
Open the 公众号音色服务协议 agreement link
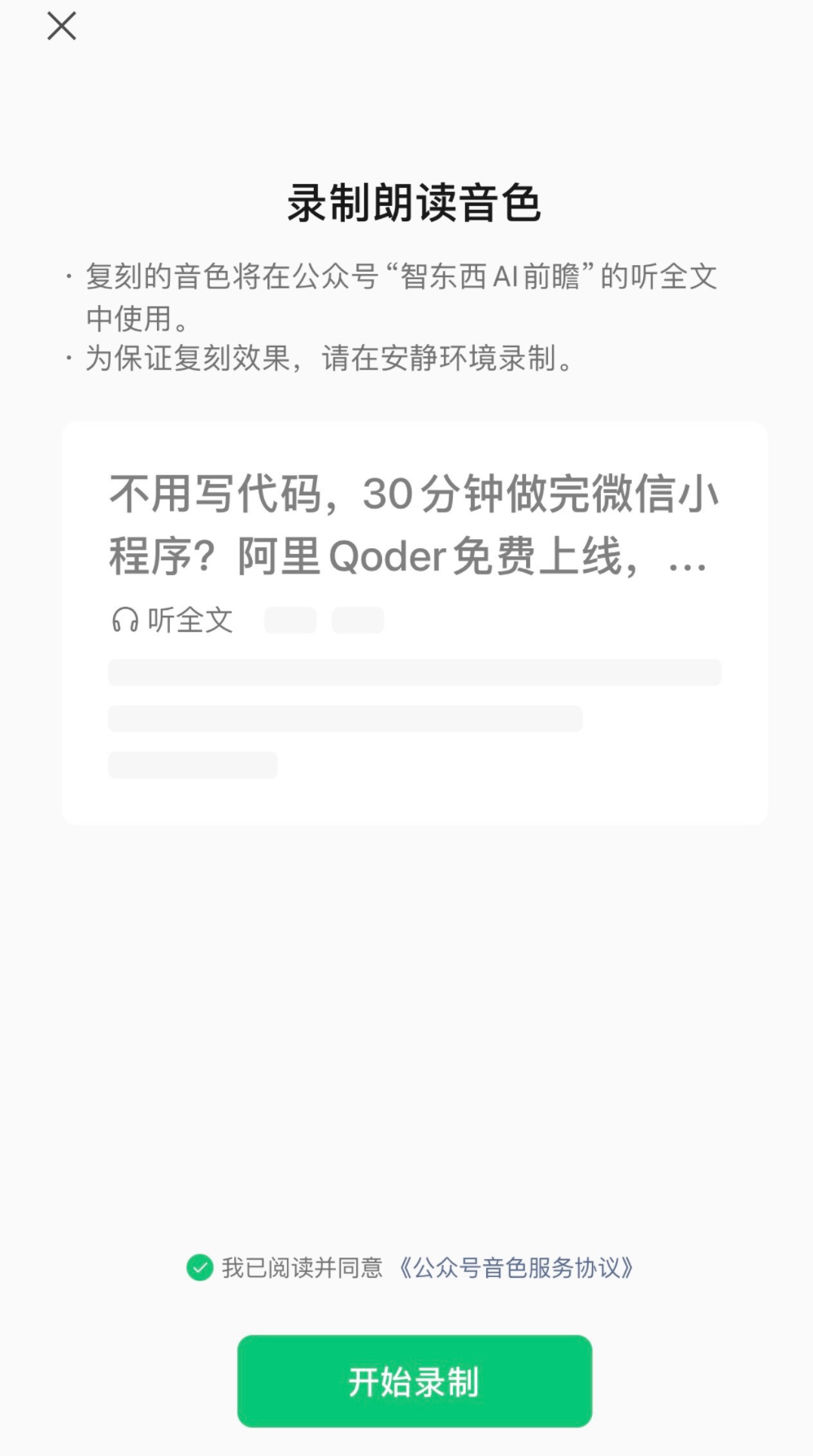[x=518, y=1266]
